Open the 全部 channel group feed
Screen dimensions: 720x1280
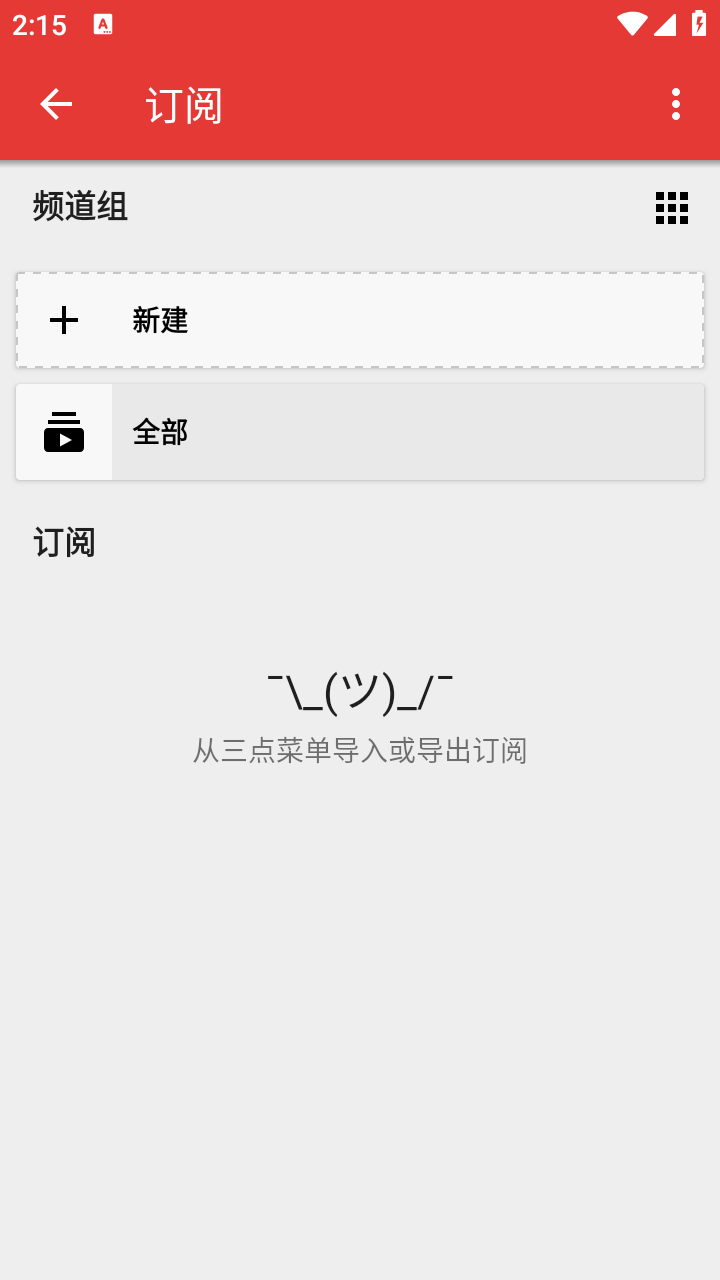(x=360, y=432)
